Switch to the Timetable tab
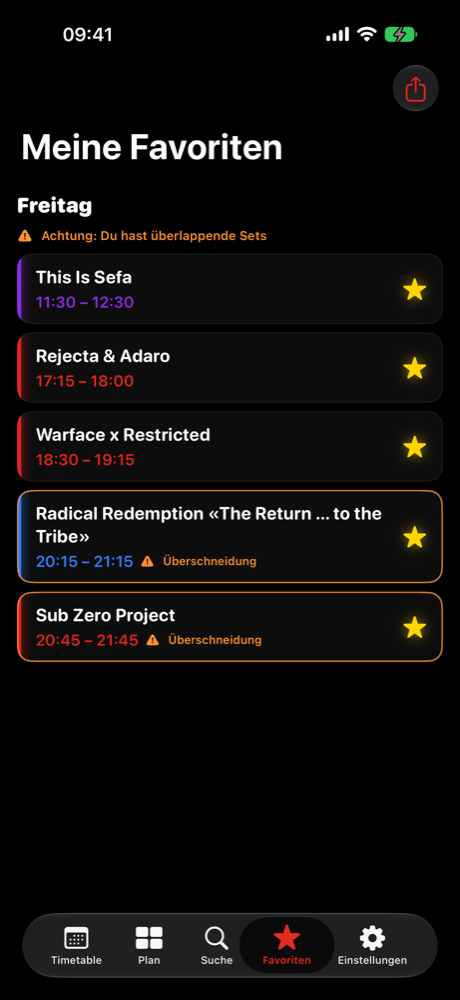Image resolution: width=460 pixels, height=1000 pixels. (77, 945)
